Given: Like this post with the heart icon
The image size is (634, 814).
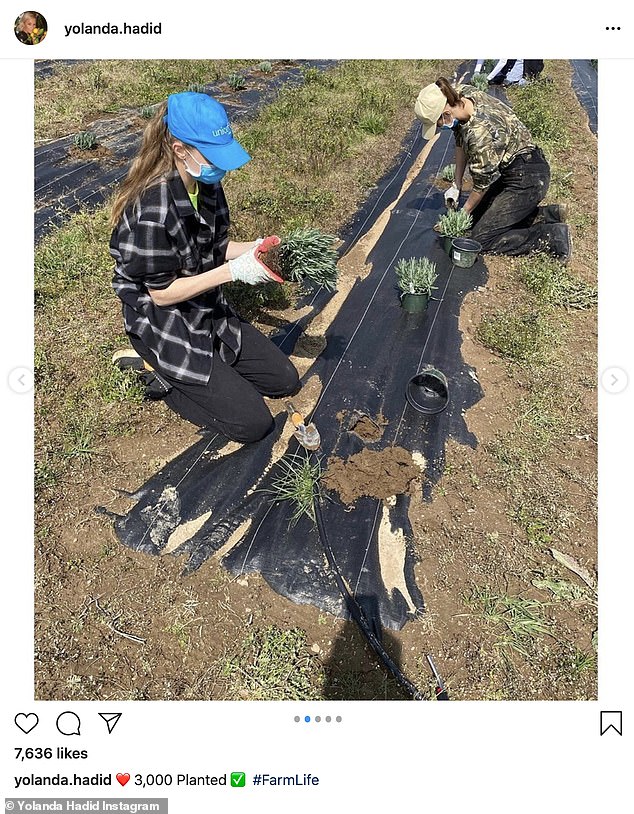Looking at the screenshot, I should [27, 723].
